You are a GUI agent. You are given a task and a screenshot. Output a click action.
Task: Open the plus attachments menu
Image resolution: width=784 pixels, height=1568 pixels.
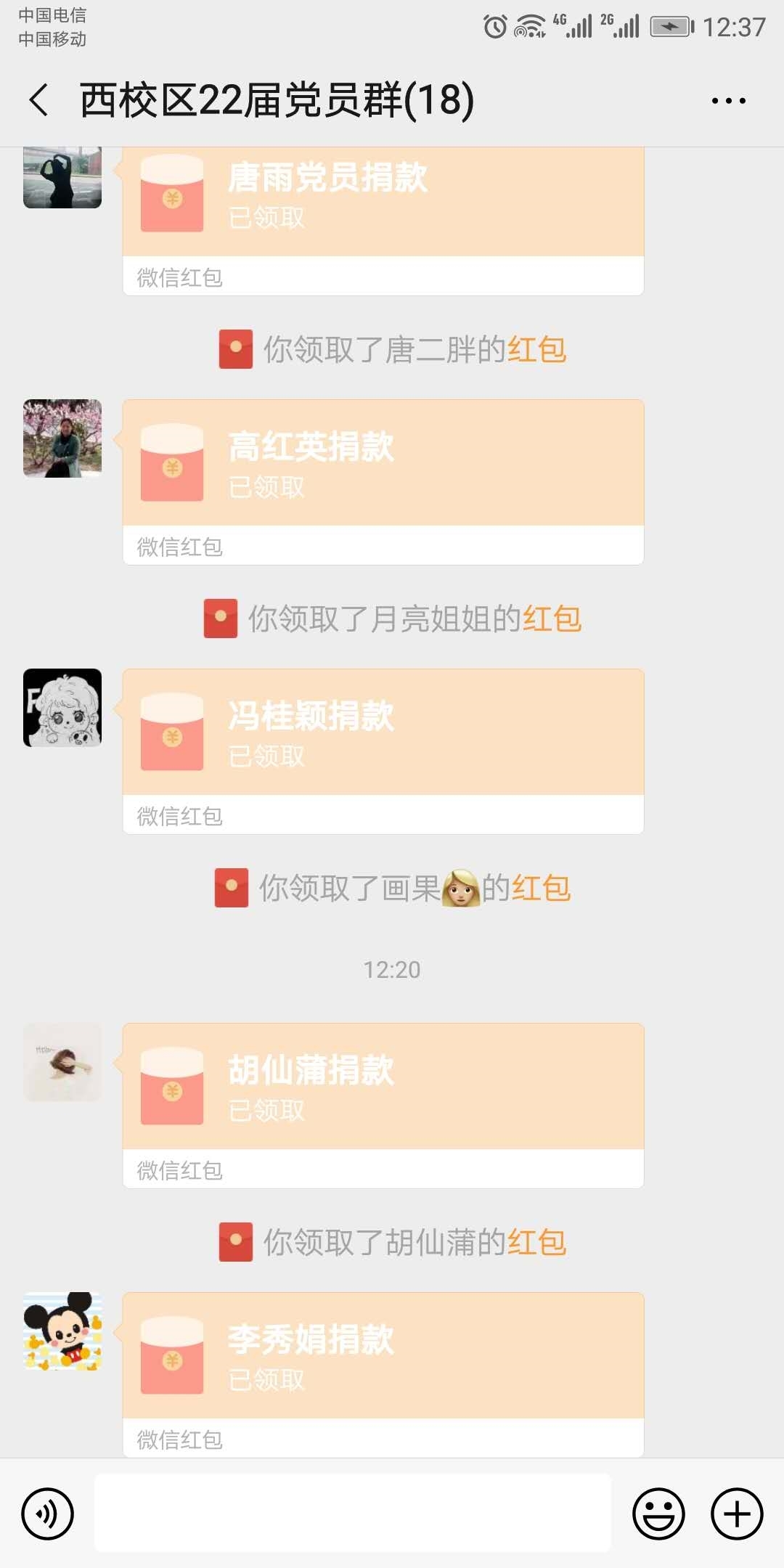coord(736,1514)
